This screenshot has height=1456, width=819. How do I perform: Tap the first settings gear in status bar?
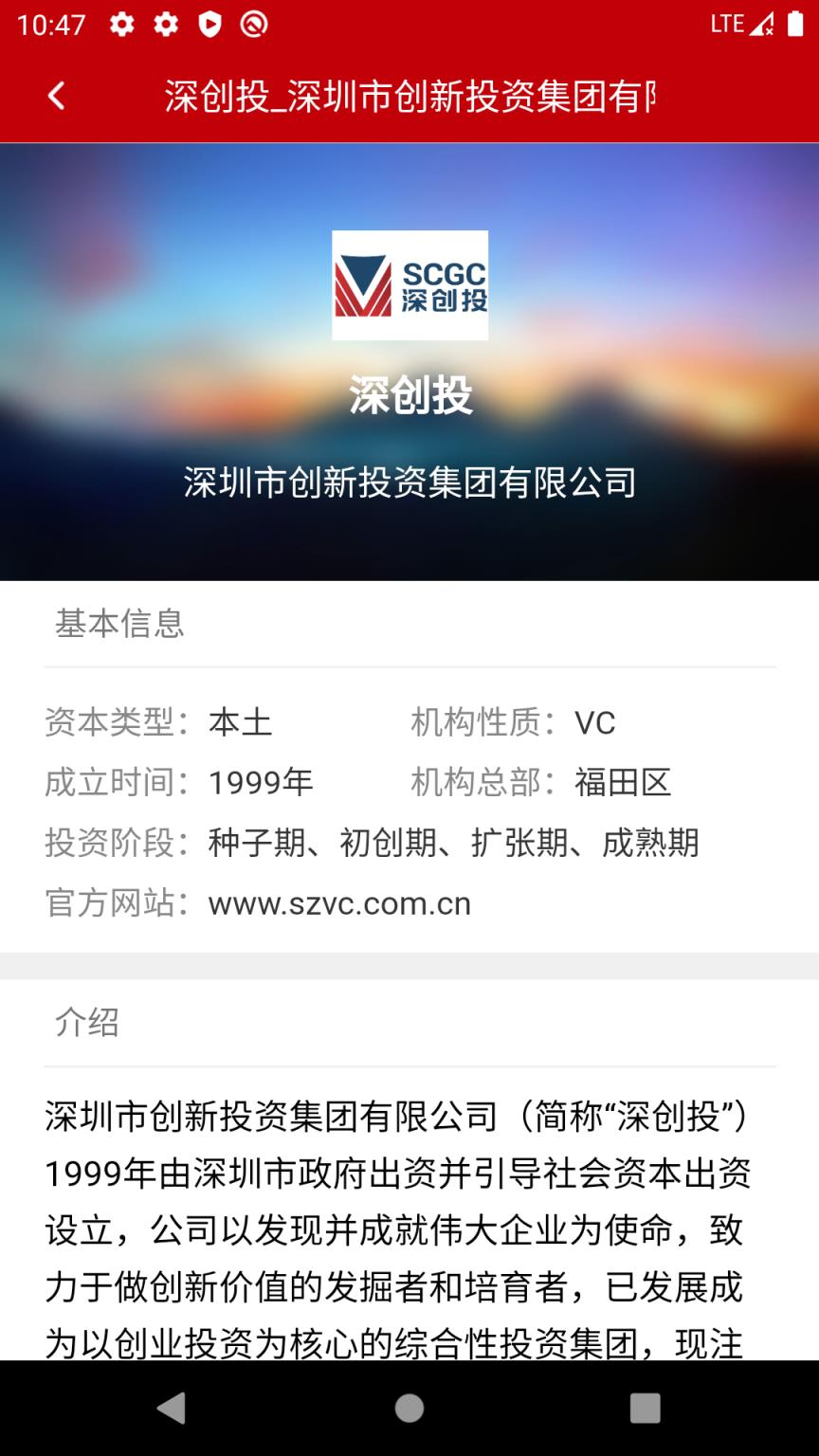[122, 24]
